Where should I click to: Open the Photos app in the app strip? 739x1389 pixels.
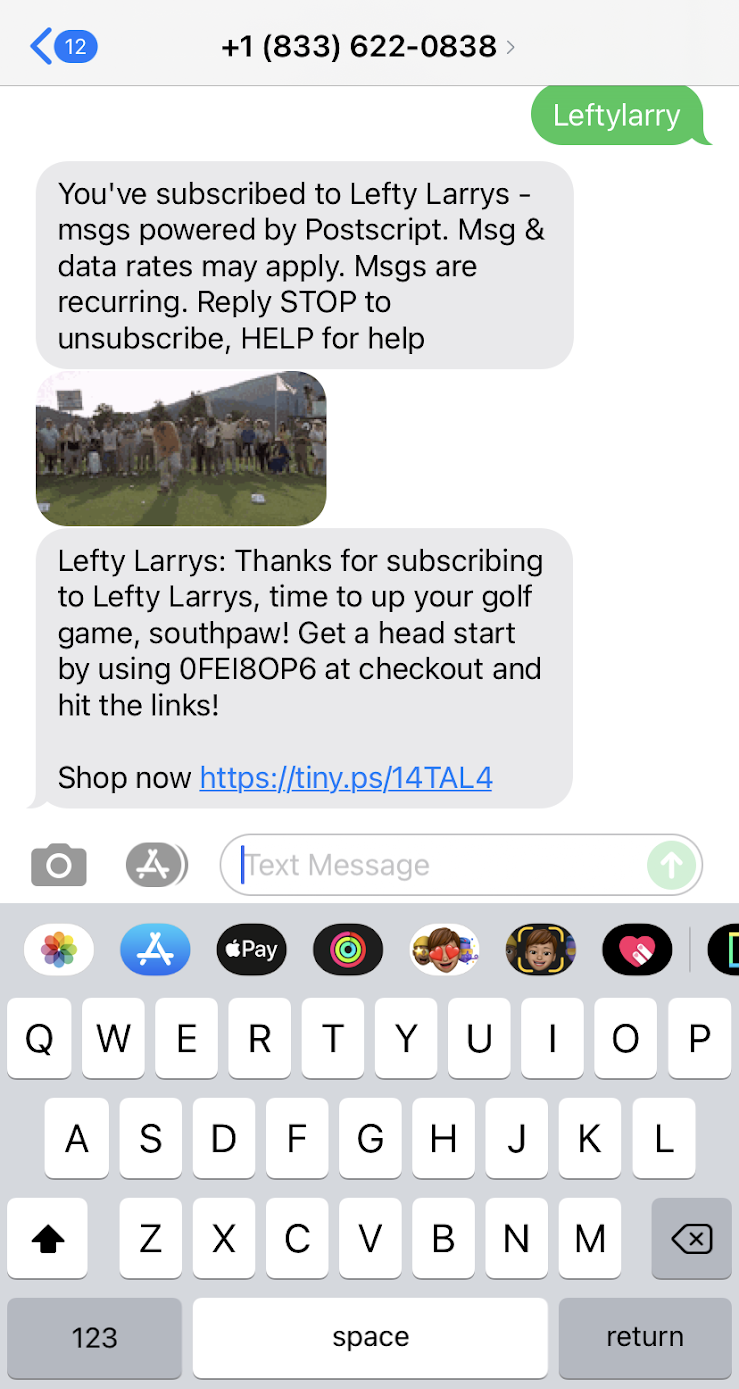(x=59, y=949)
